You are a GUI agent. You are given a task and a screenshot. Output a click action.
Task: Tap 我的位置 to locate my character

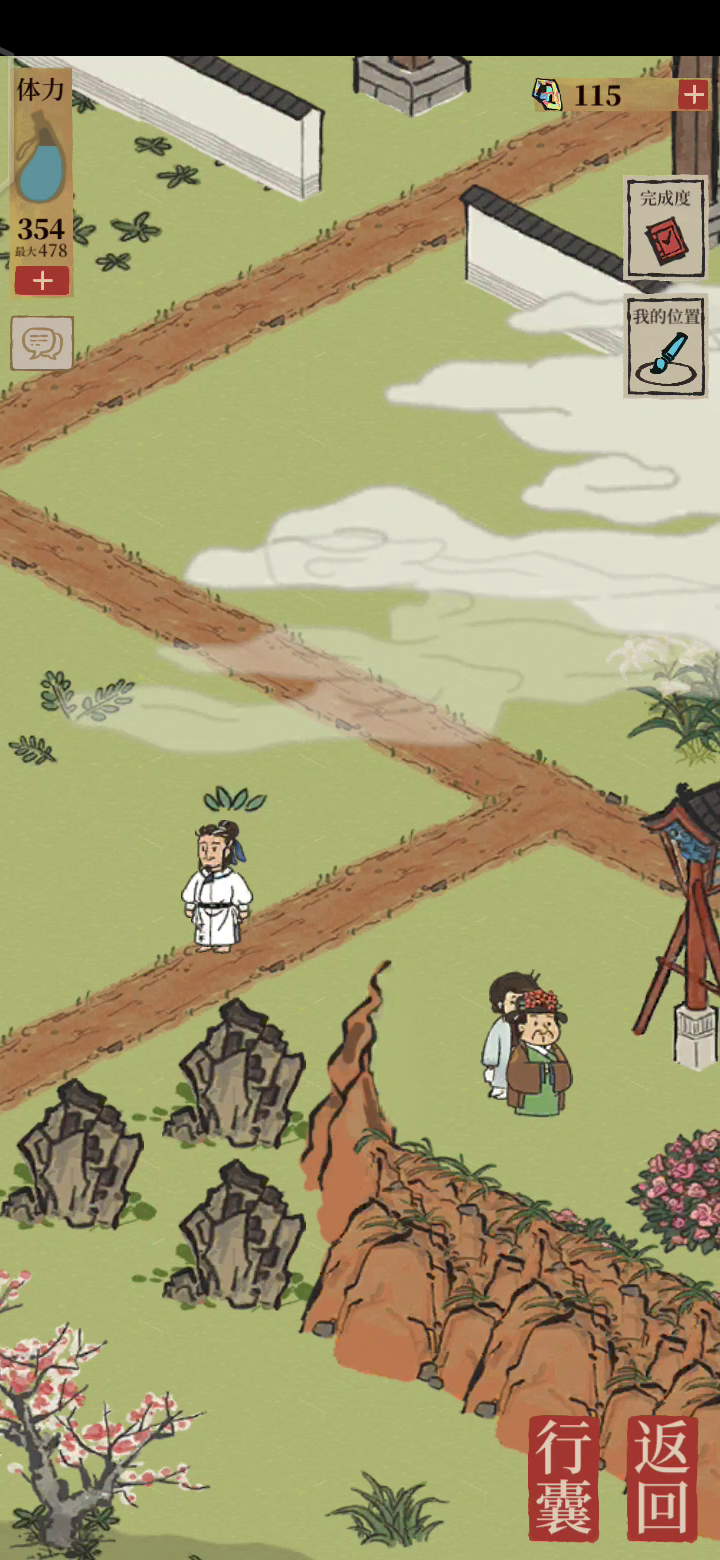tap(665, 347)
